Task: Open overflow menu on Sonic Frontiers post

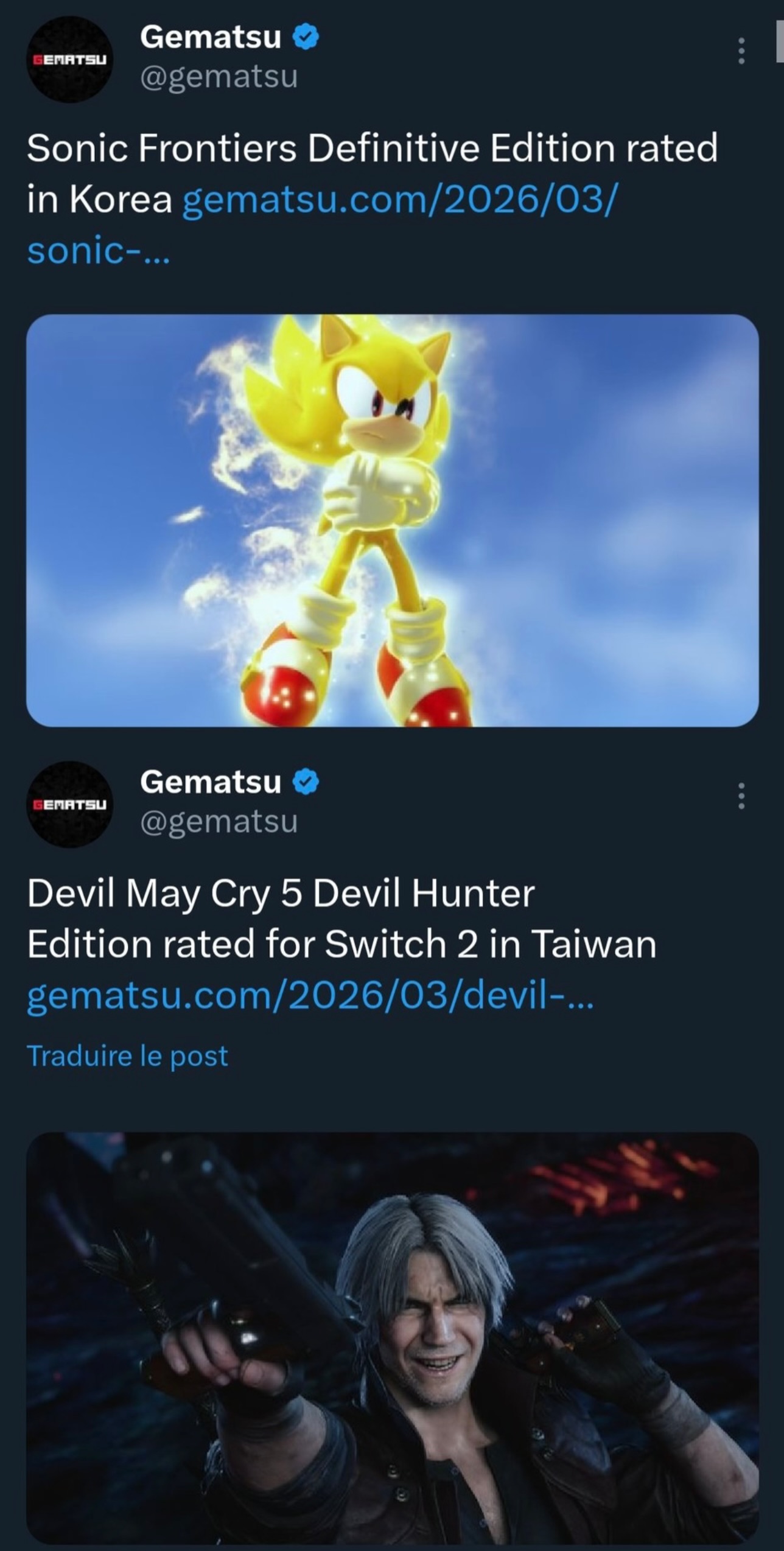Action: click(741, 51)
